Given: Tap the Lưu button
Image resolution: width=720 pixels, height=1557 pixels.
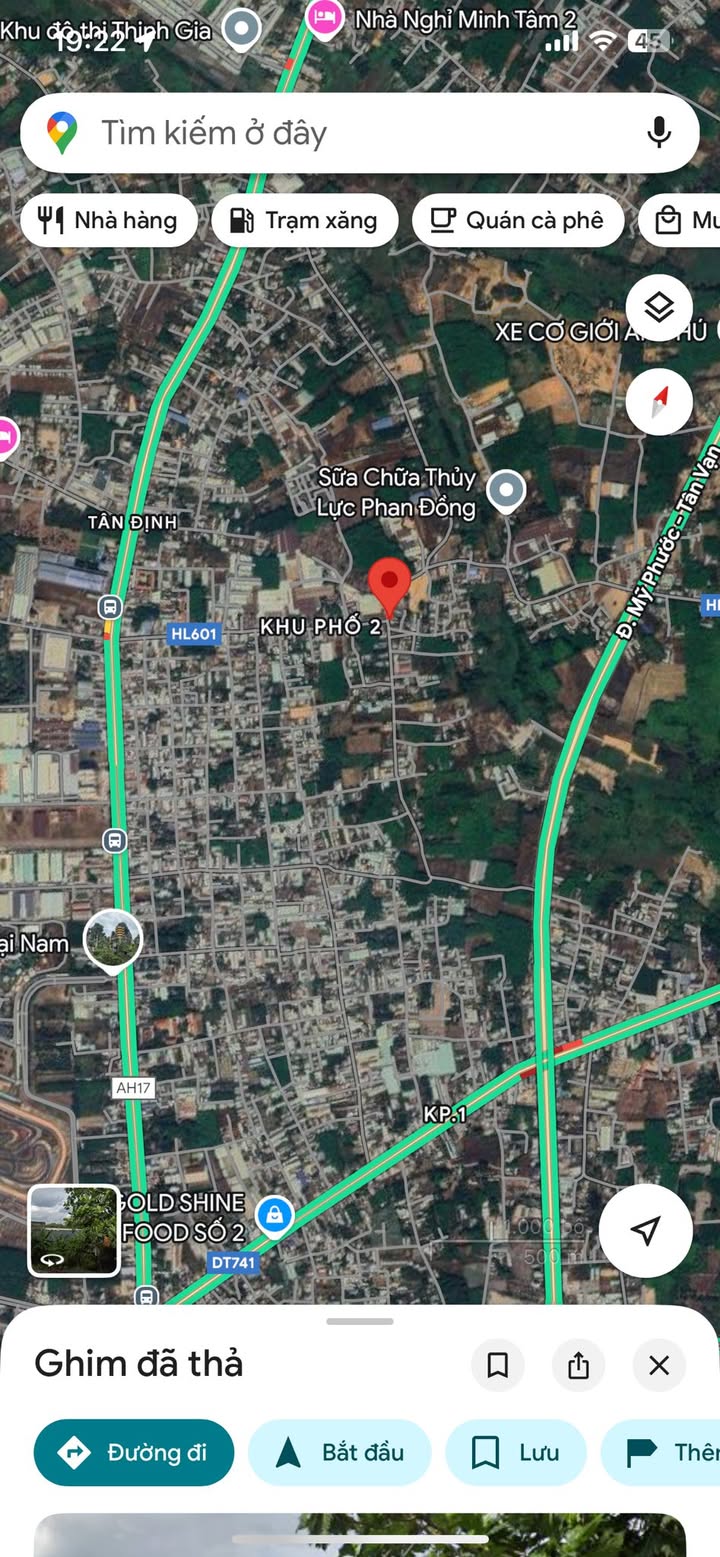Looking at the screenshot, I should (515, 1452).
